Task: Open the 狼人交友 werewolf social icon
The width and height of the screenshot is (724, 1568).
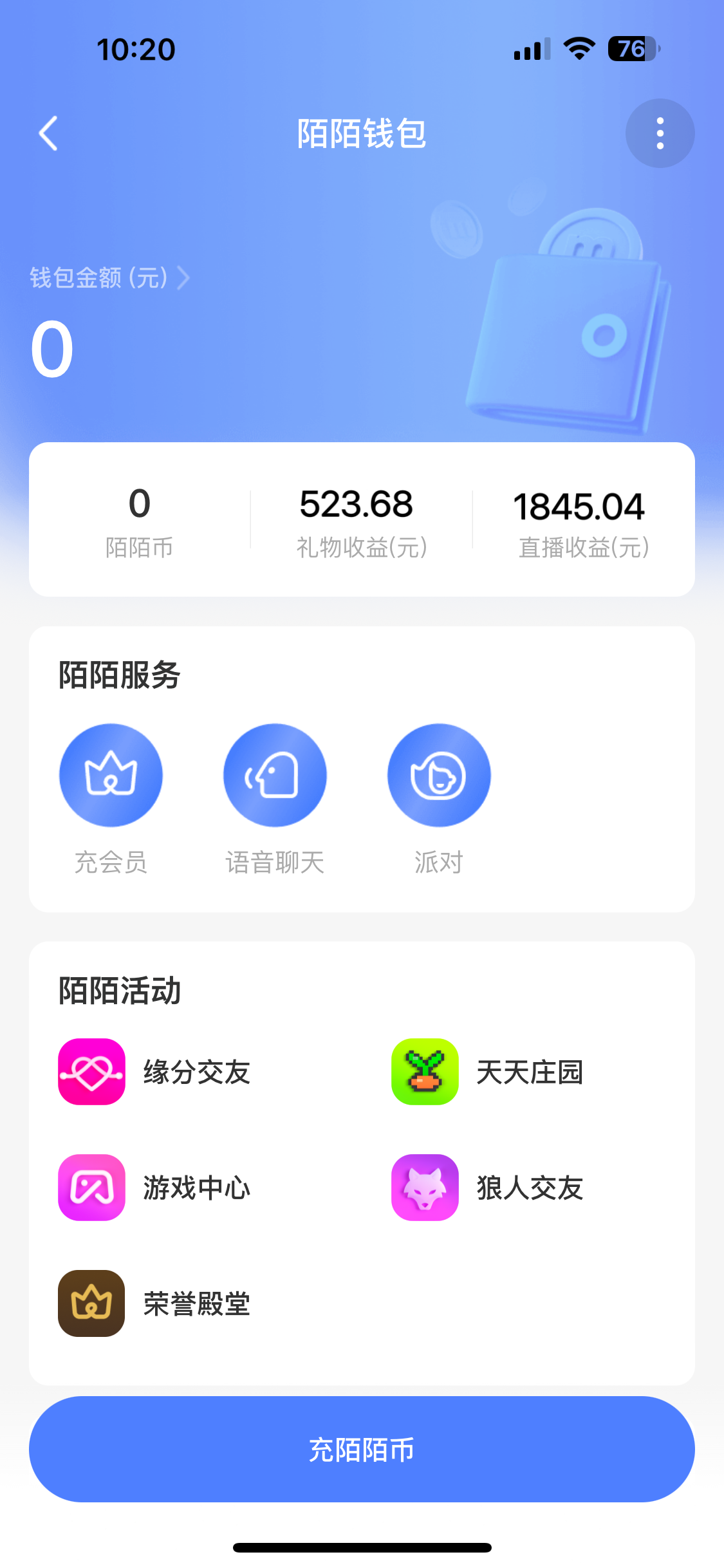Action: (425, 1188)
